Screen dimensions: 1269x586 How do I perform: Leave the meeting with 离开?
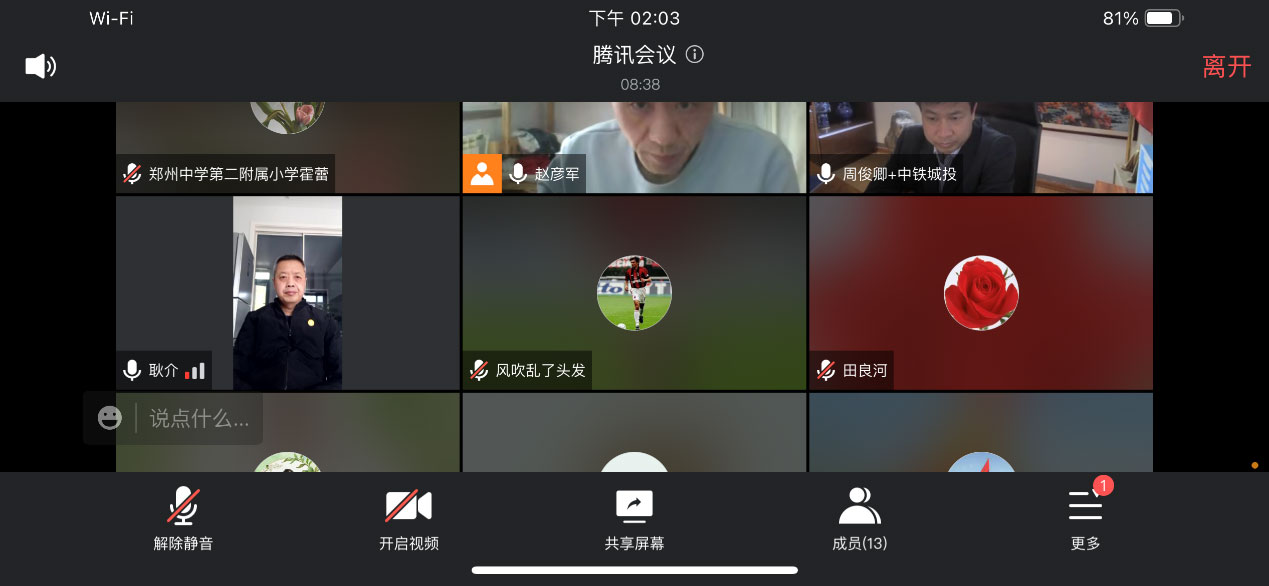pos(1226,67)
